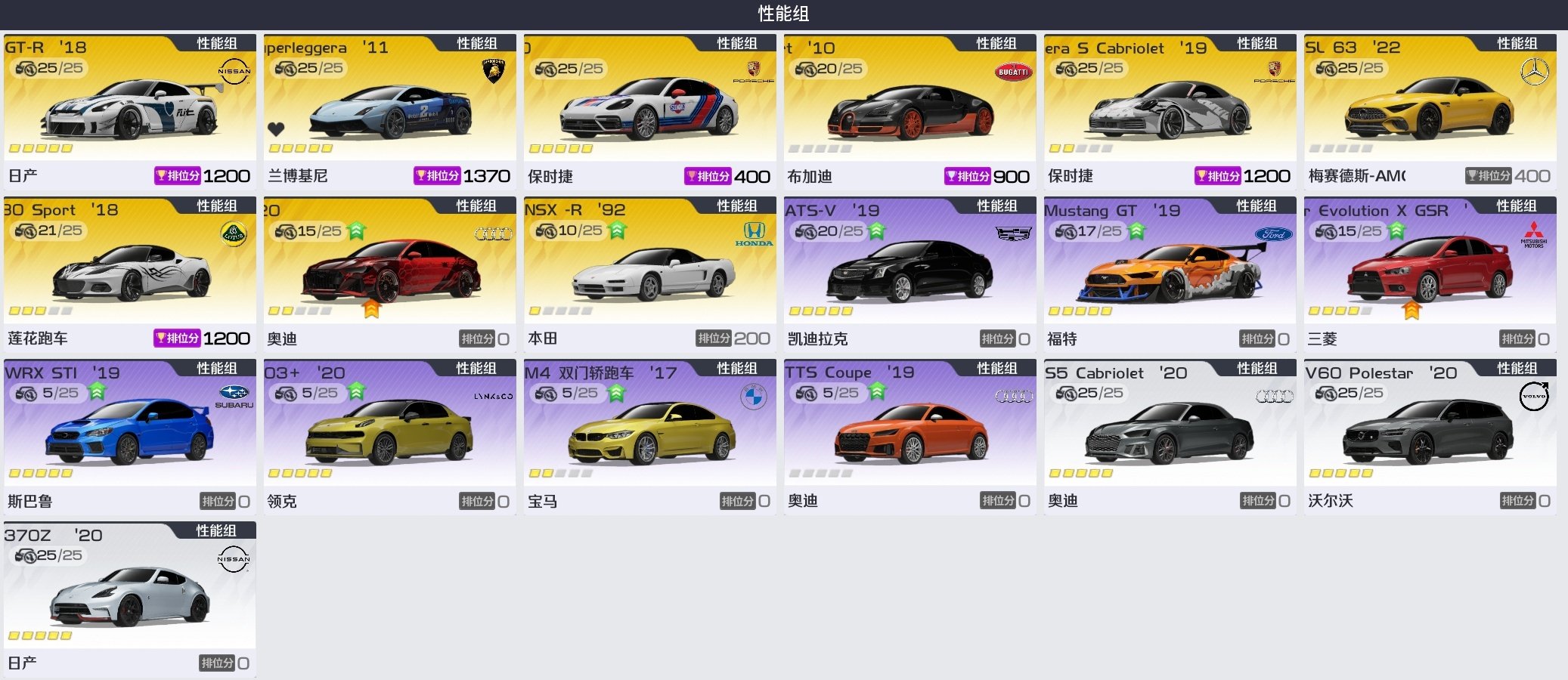1568x680 pixels.
Task: Open the Porsche S Cabriolet '19 card
Action: (1170, 110)
